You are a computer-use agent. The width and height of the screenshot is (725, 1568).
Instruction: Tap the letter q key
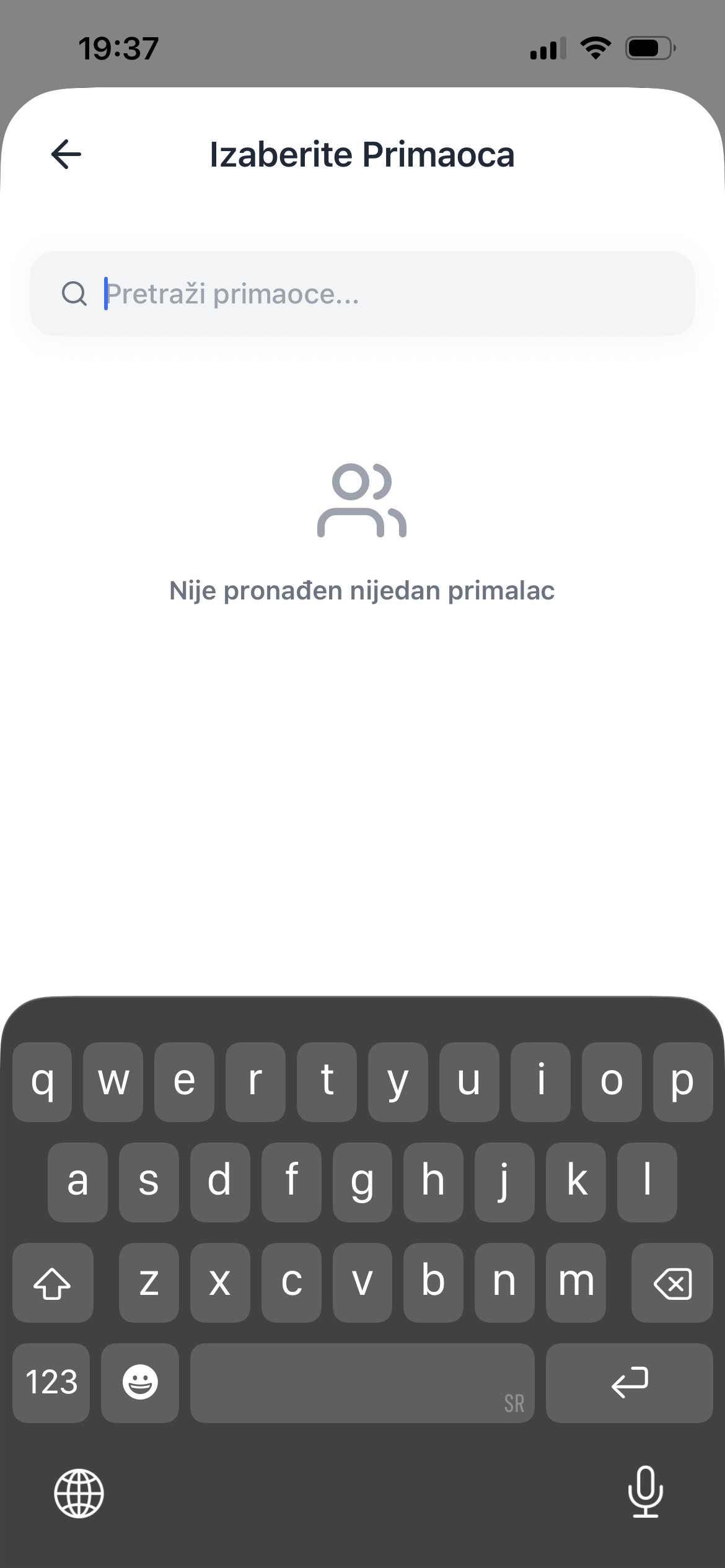[42, 1081]
